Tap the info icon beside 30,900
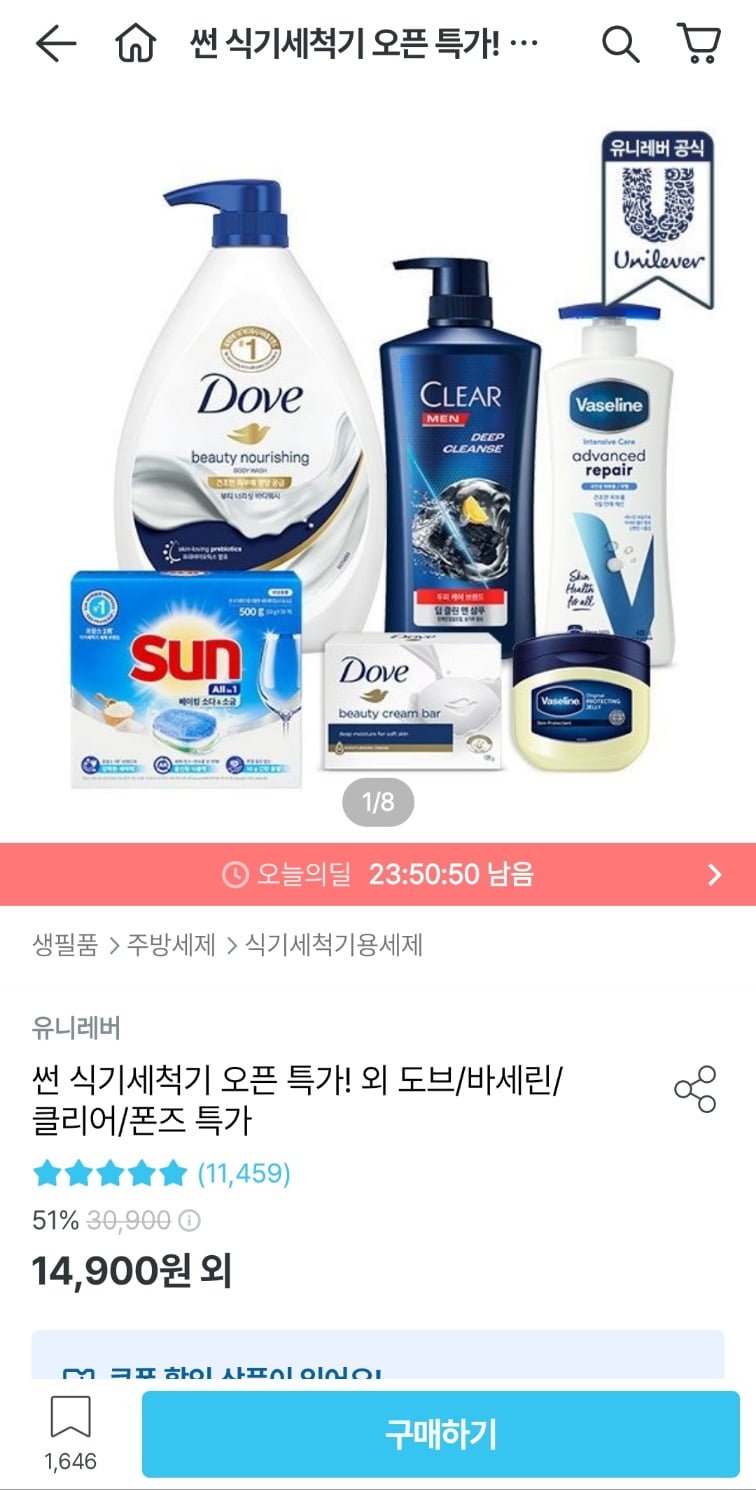This screenshot has height=1490, width=756. click(x=189, y=1220)
